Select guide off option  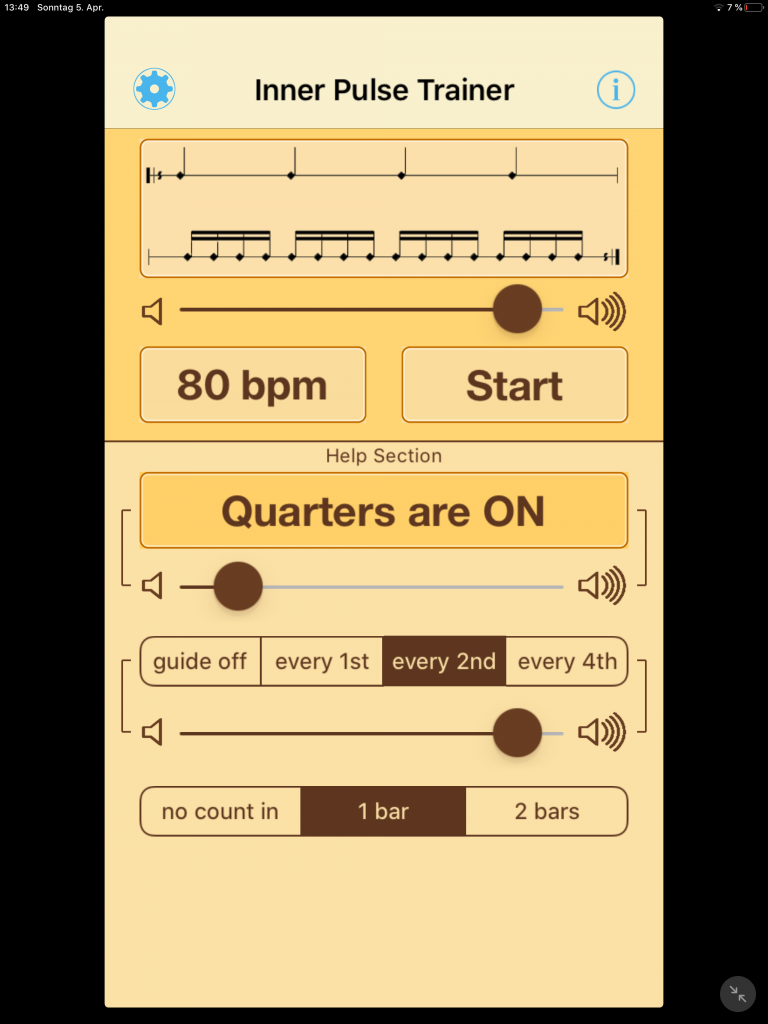click(x=200, y=662)
